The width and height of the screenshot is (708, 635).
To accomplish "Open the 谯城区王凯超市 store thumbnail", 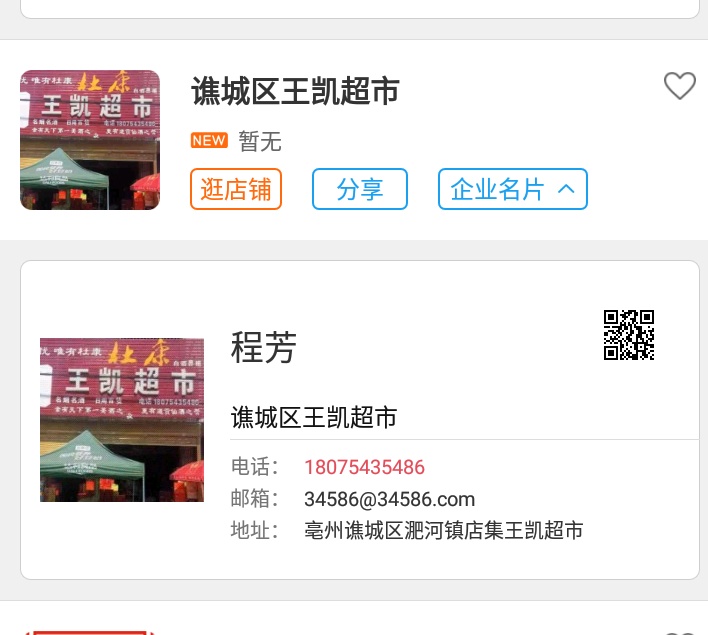I will 90,140.
